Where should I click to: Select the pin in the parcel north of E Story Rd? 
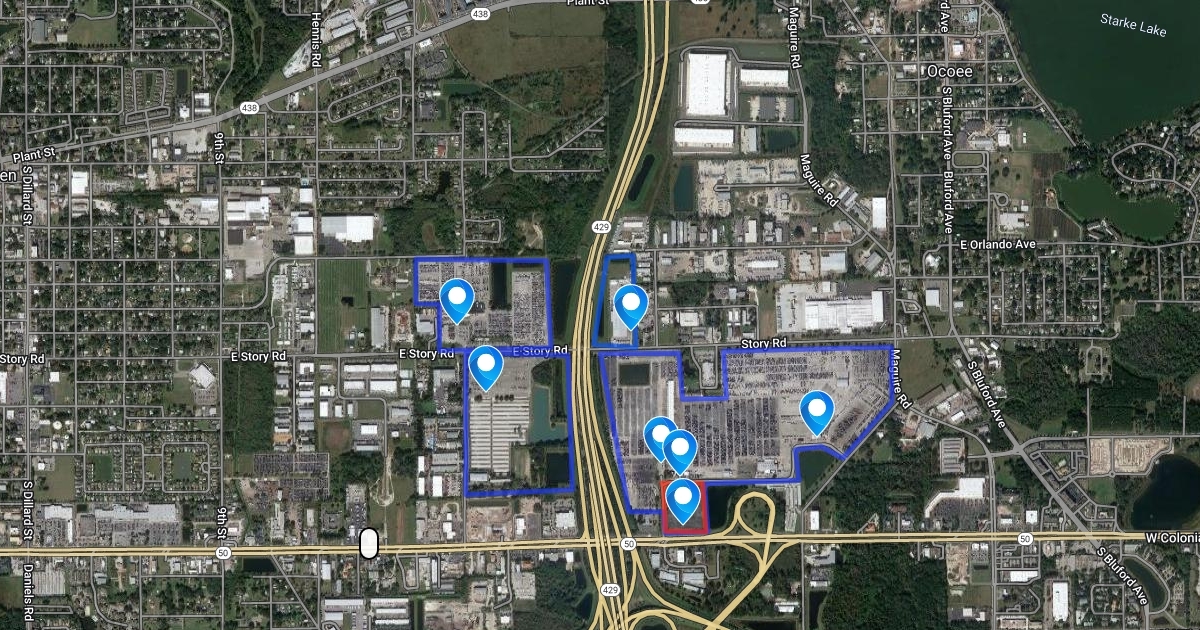[x=457, y=298]
